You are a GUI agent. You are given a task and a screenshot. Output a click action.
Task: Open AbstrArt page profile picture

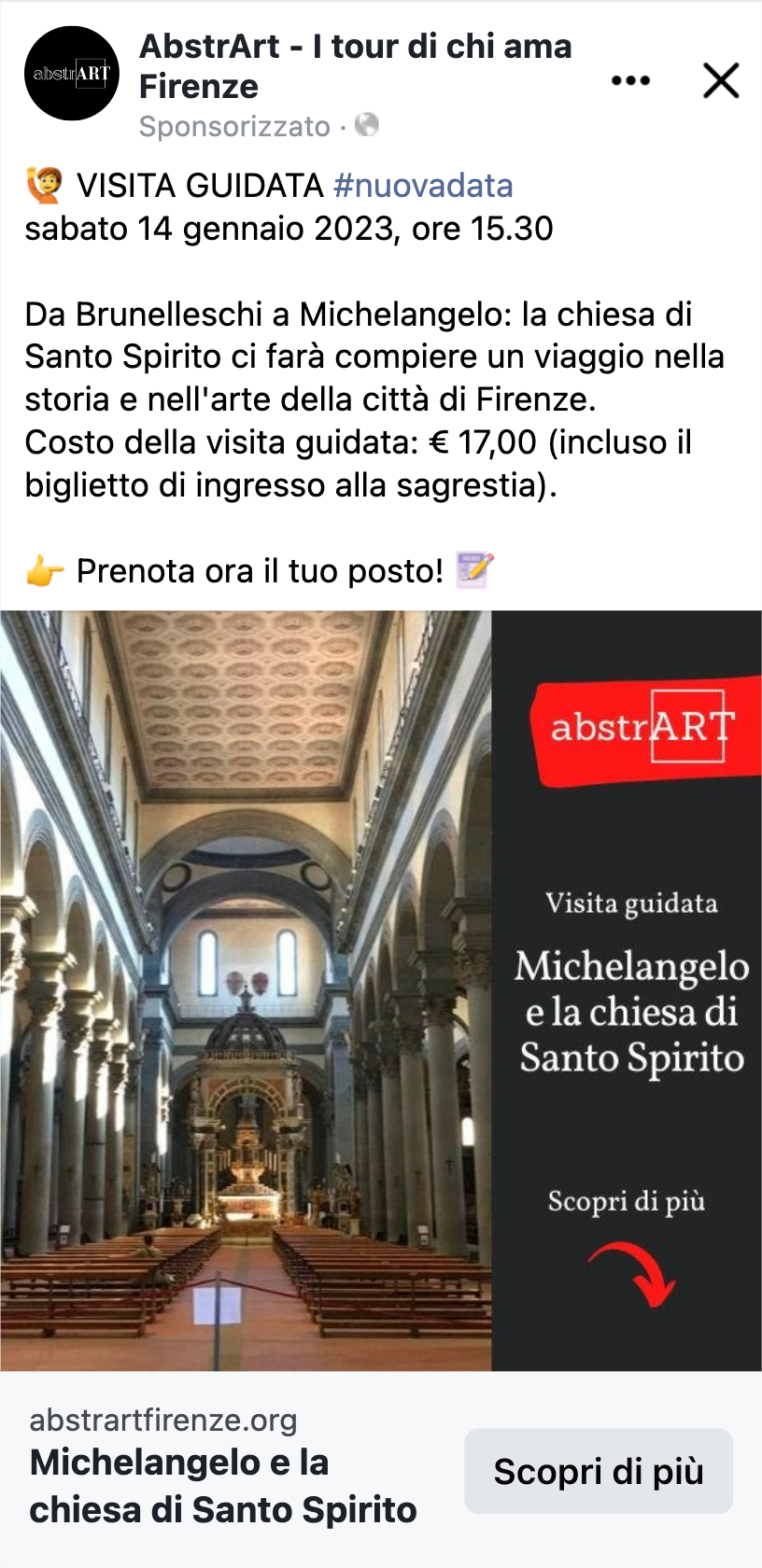pyautogui.click(x=72, y=74)
